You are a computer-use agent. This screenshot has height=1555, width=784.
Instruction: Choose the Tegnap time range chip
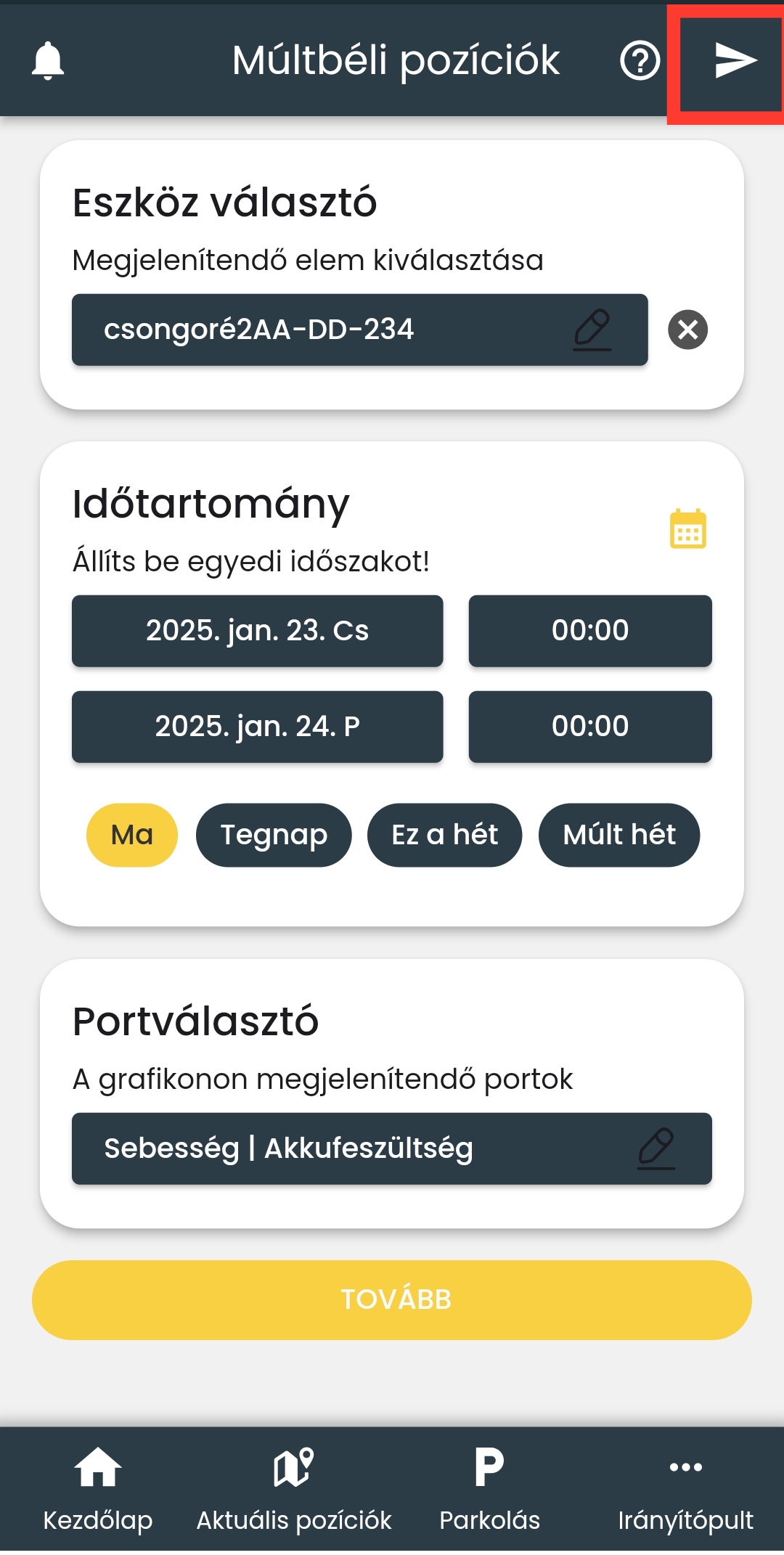coord(274,835)
